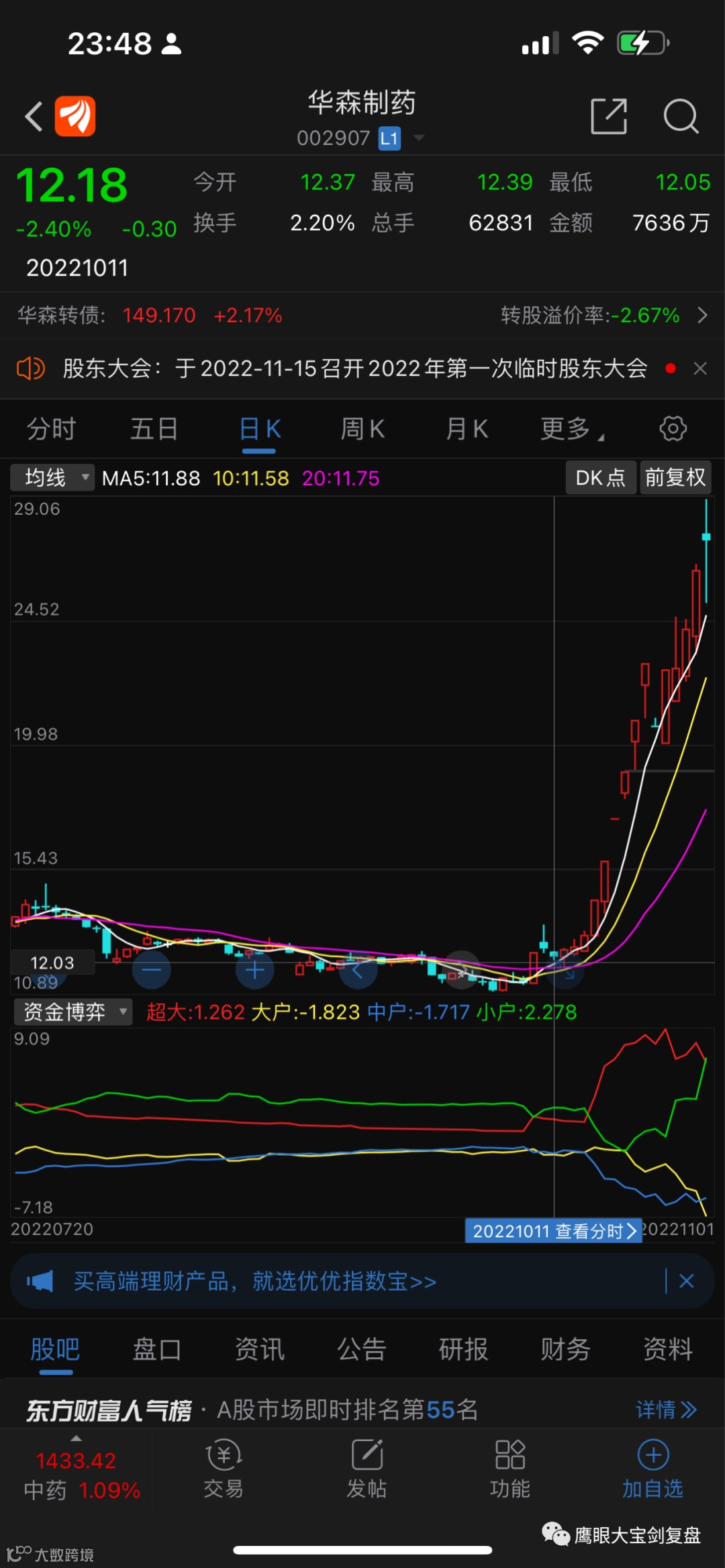The image size is (725, 1568).
Task: Share this stock page
Action: [x=608, y=116]
